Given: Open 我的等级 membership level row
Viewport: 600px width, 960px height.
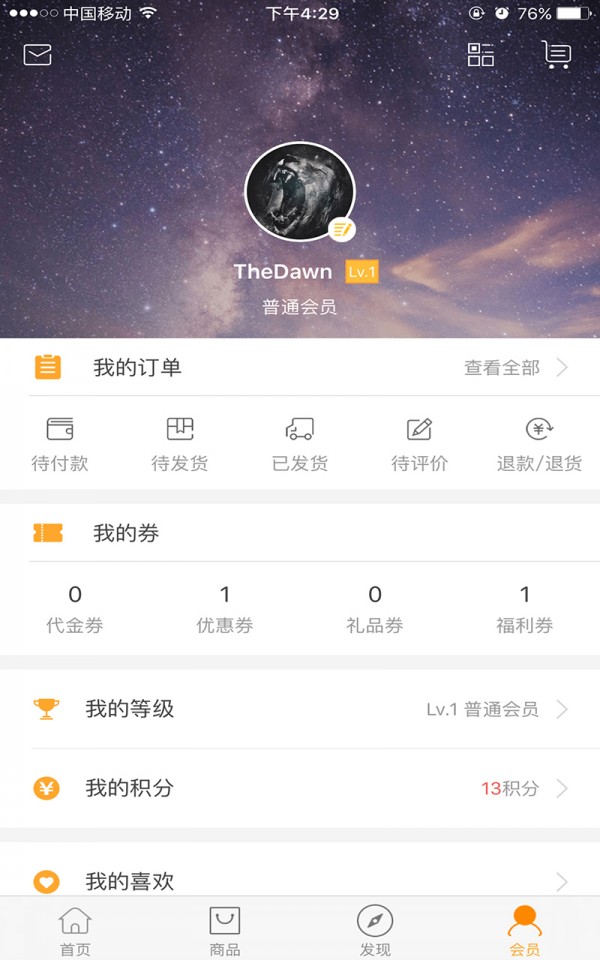Looking at the screenshot, I should 300,709.
